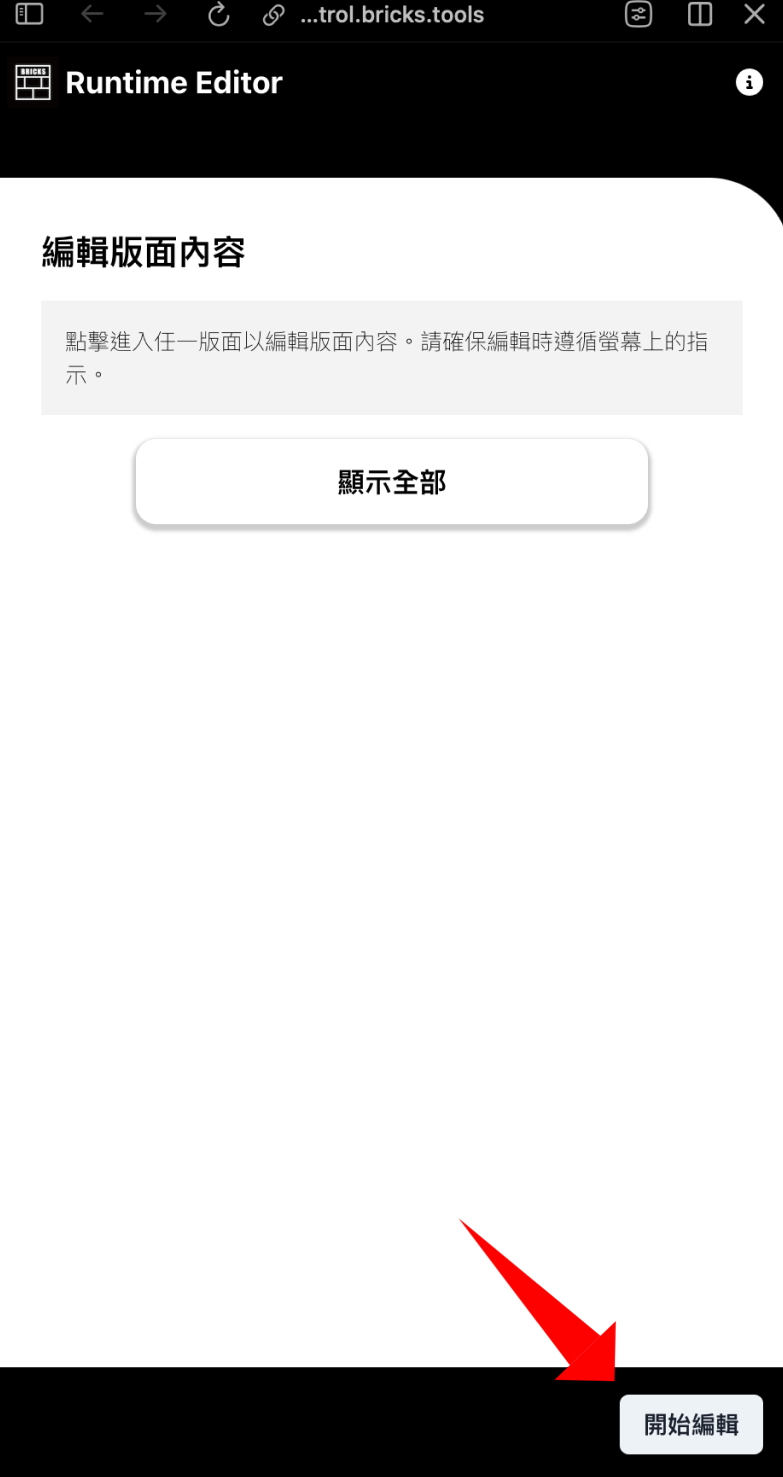Open the site controls settings icon

coord(639,14)
